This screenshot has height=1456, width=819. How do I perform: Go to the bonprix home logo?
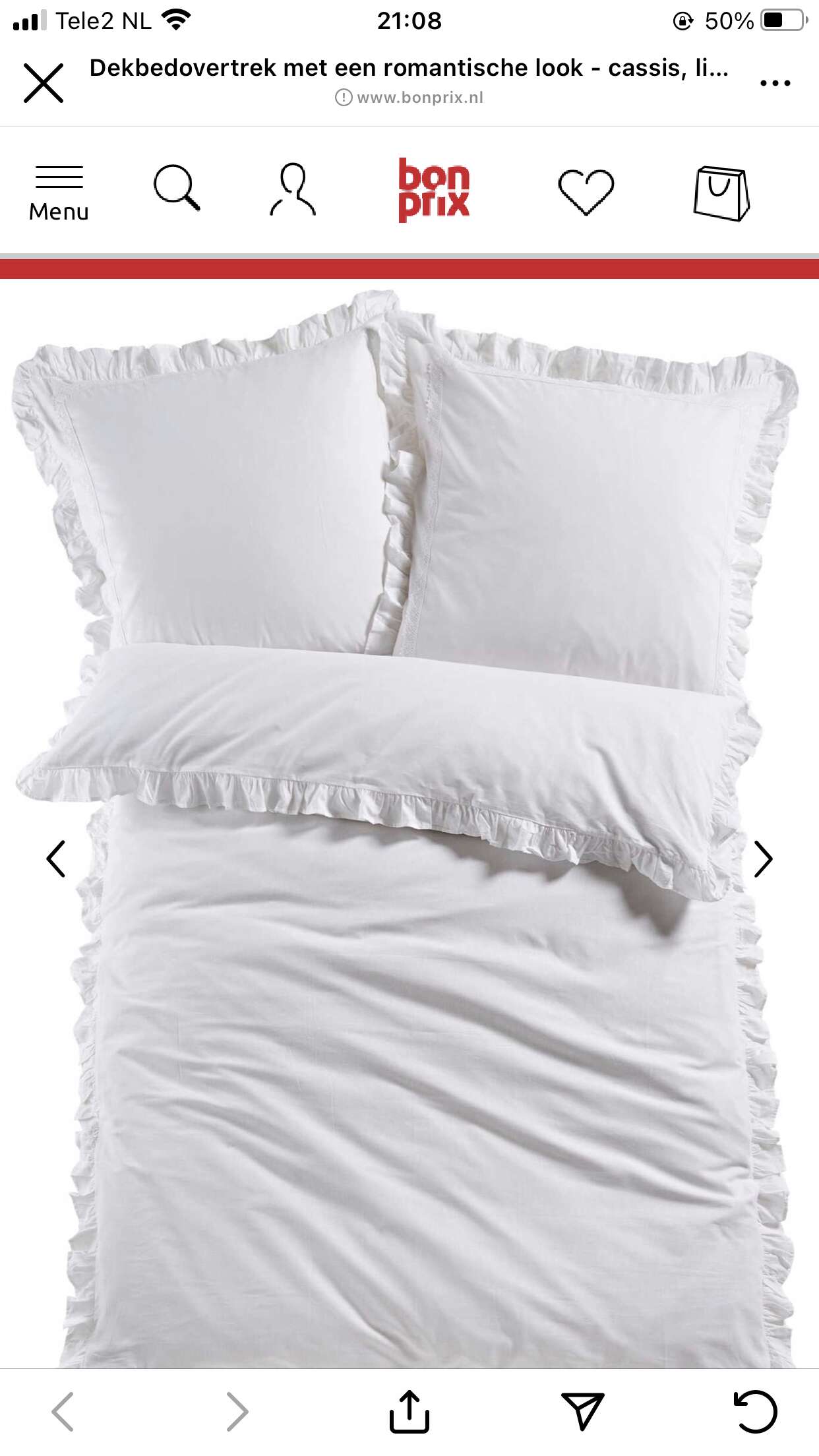[434, 189]
